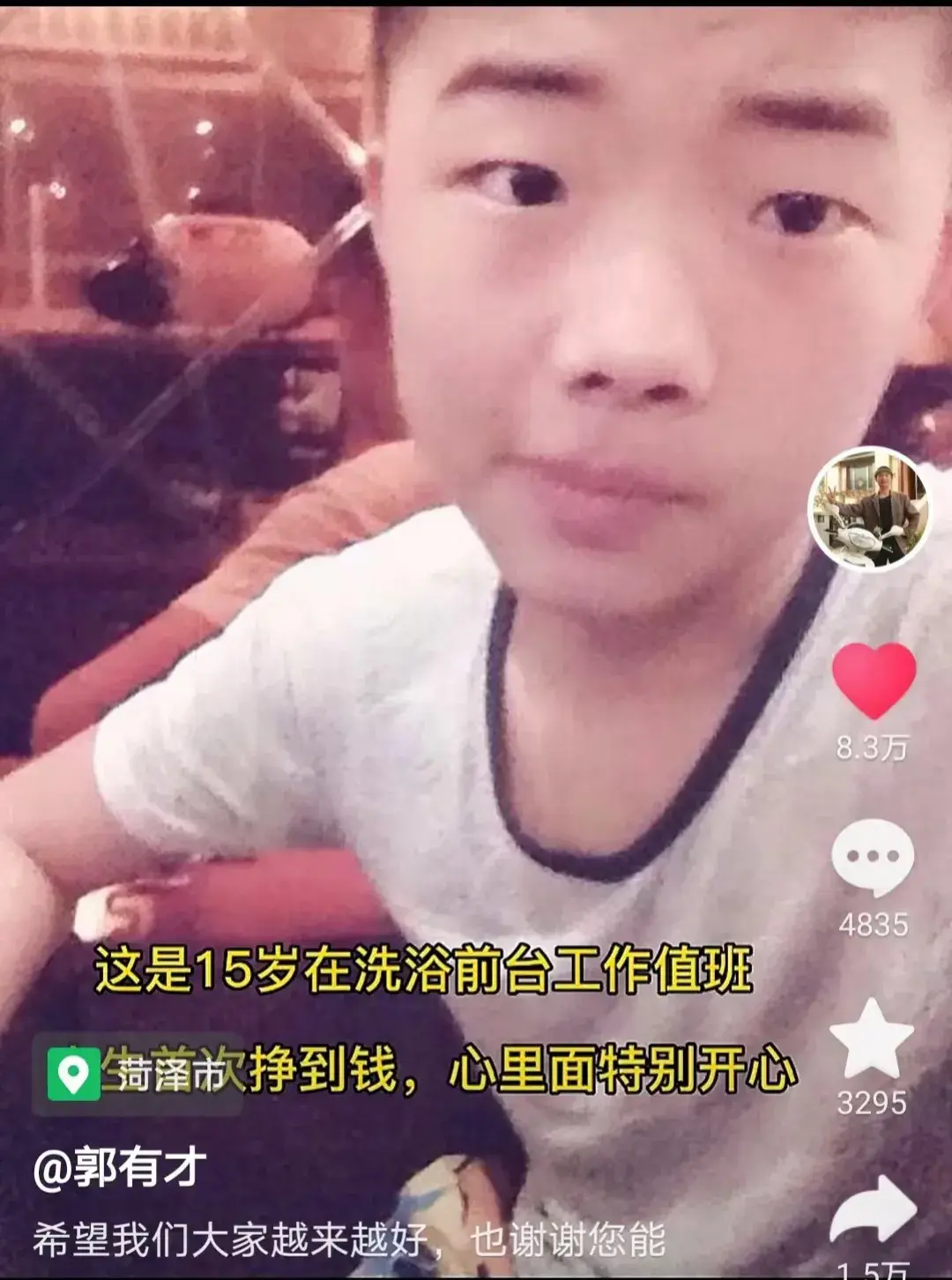952x1280 pixels.
Task: Visit @郭有才's profile from the username
Action: (x=120, y=1168)
